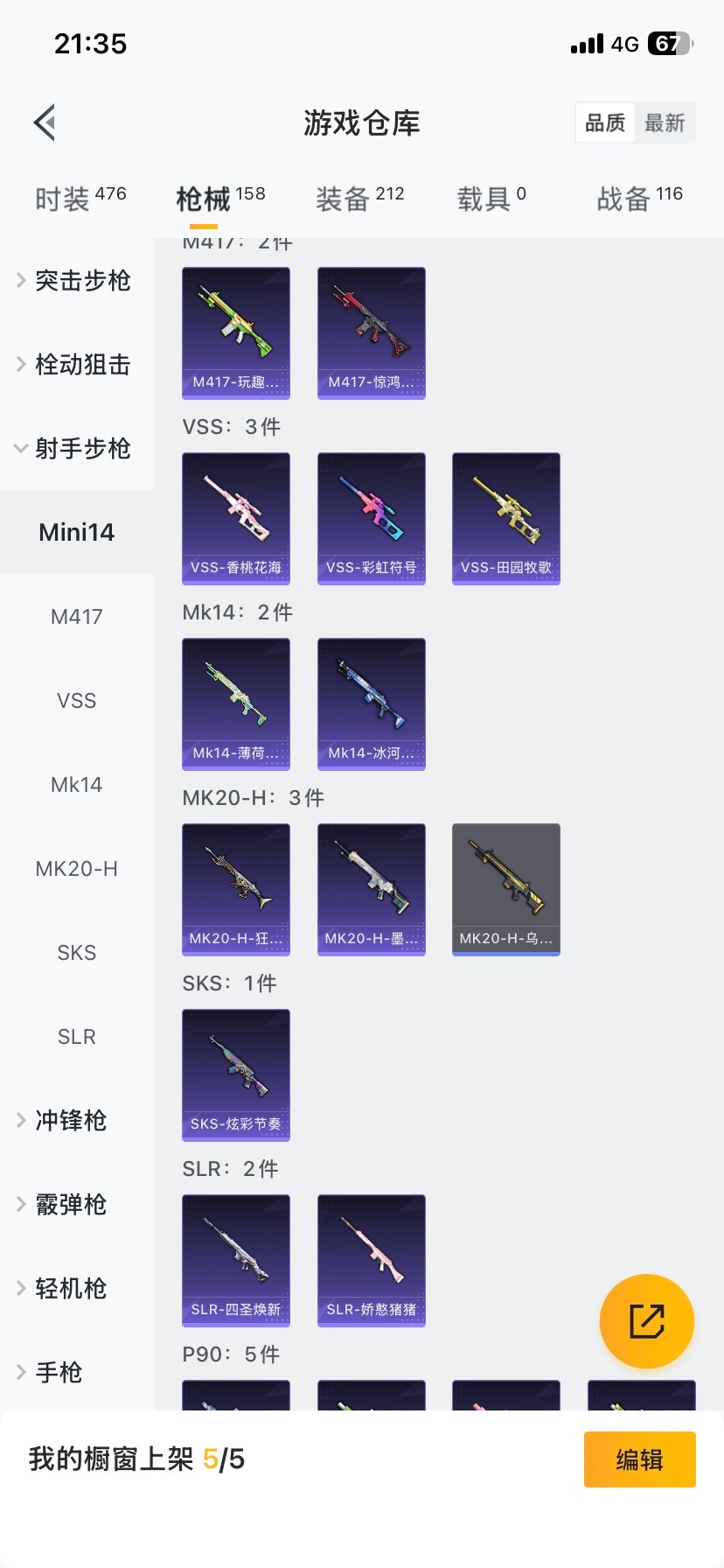
Task: Collapse the 射手步枪 category
Action: click(x=74, y=449)
